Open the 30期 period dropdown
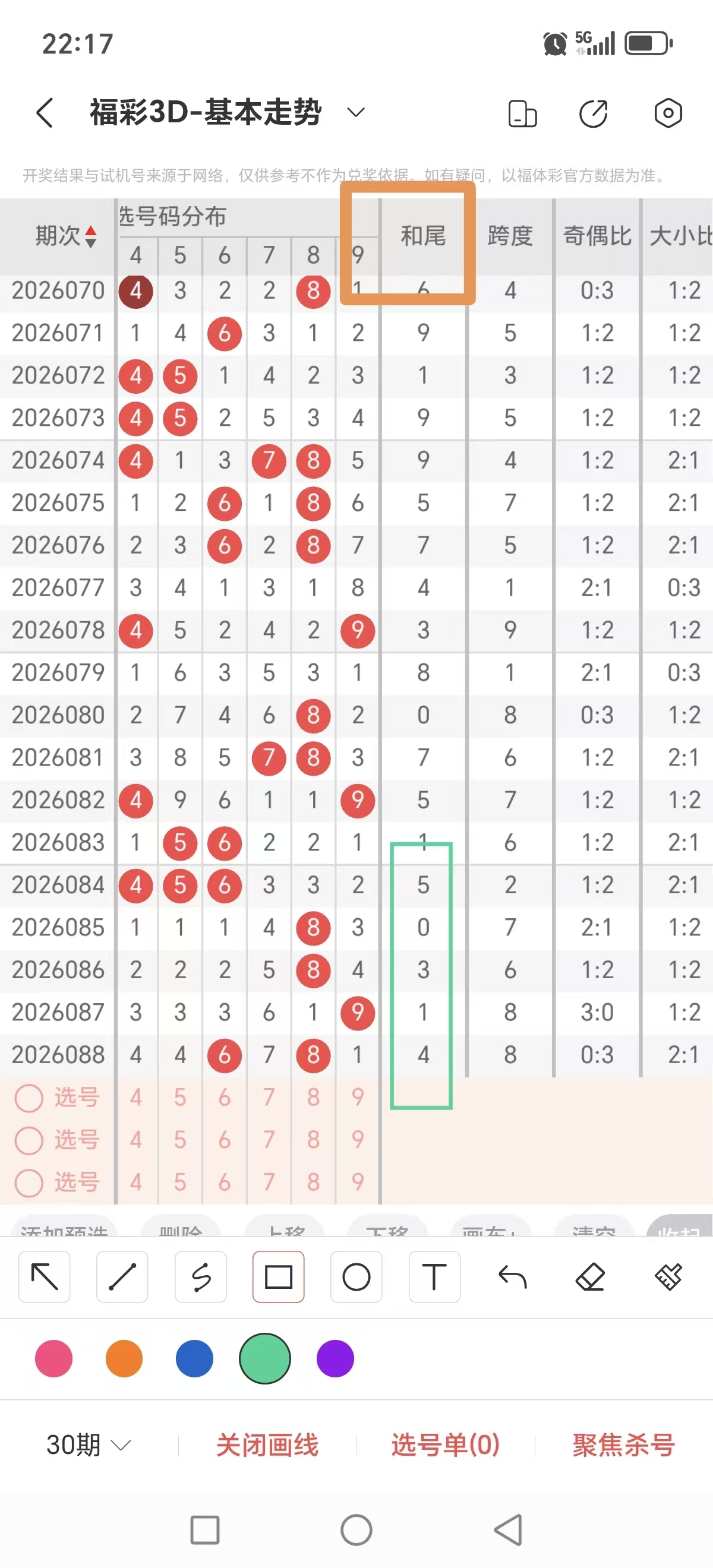Screen dimensions: 713x1568 (89, 1444)
